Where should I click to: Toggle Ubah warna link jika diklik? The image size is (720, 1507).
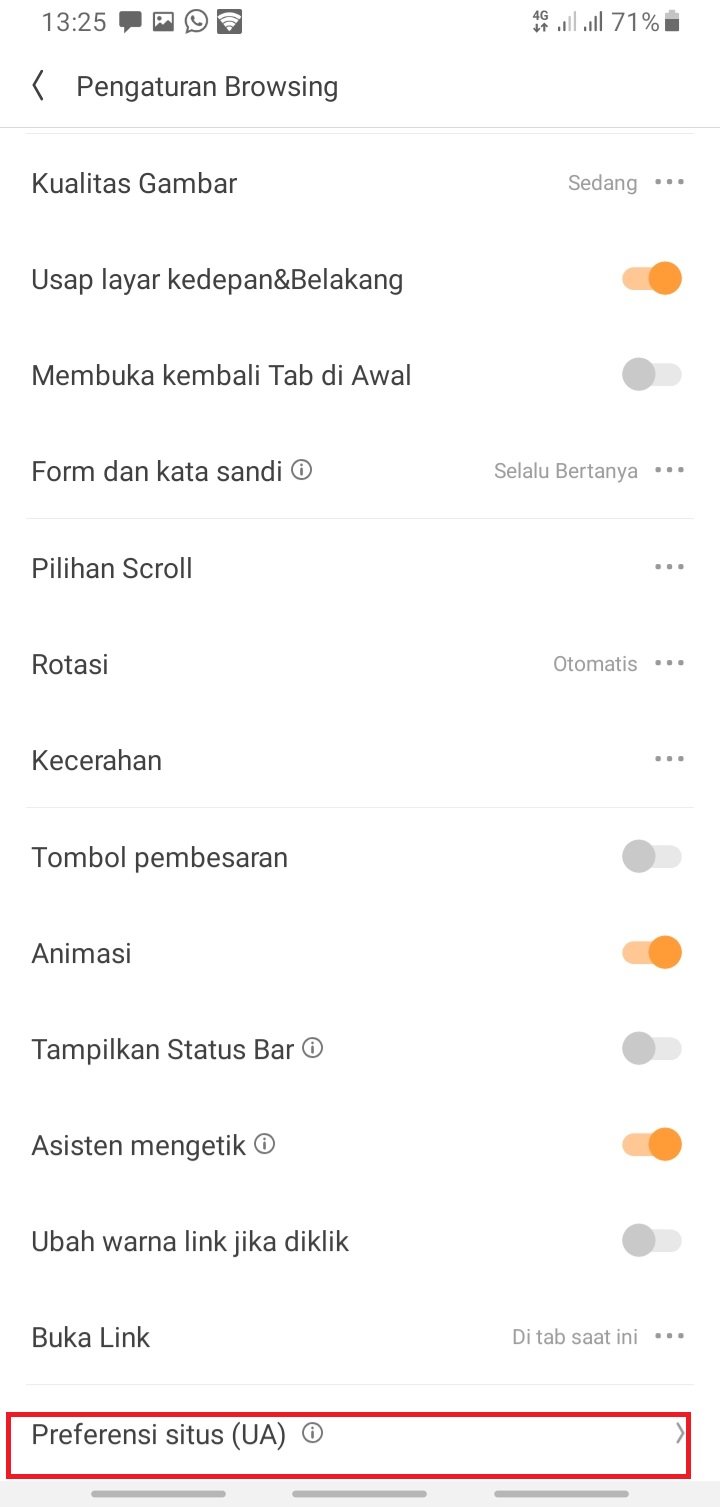coord(652,1242)
